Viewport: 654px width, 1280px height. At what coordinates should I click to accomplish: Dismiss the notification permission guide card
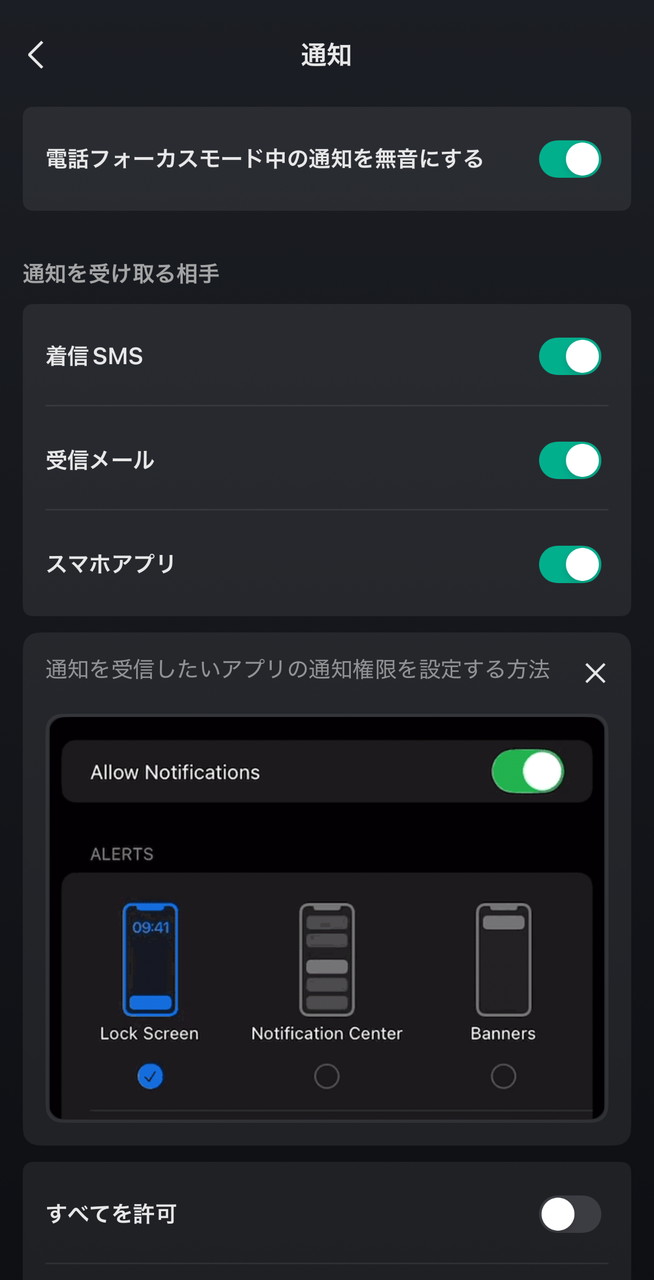pos(595,673)
